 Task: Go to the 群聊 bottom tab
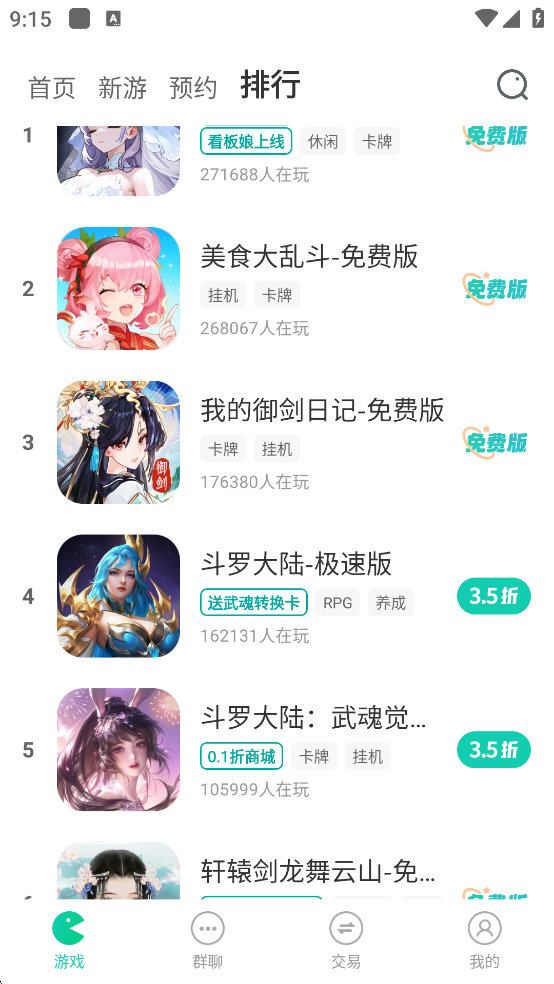click(208, 940)
